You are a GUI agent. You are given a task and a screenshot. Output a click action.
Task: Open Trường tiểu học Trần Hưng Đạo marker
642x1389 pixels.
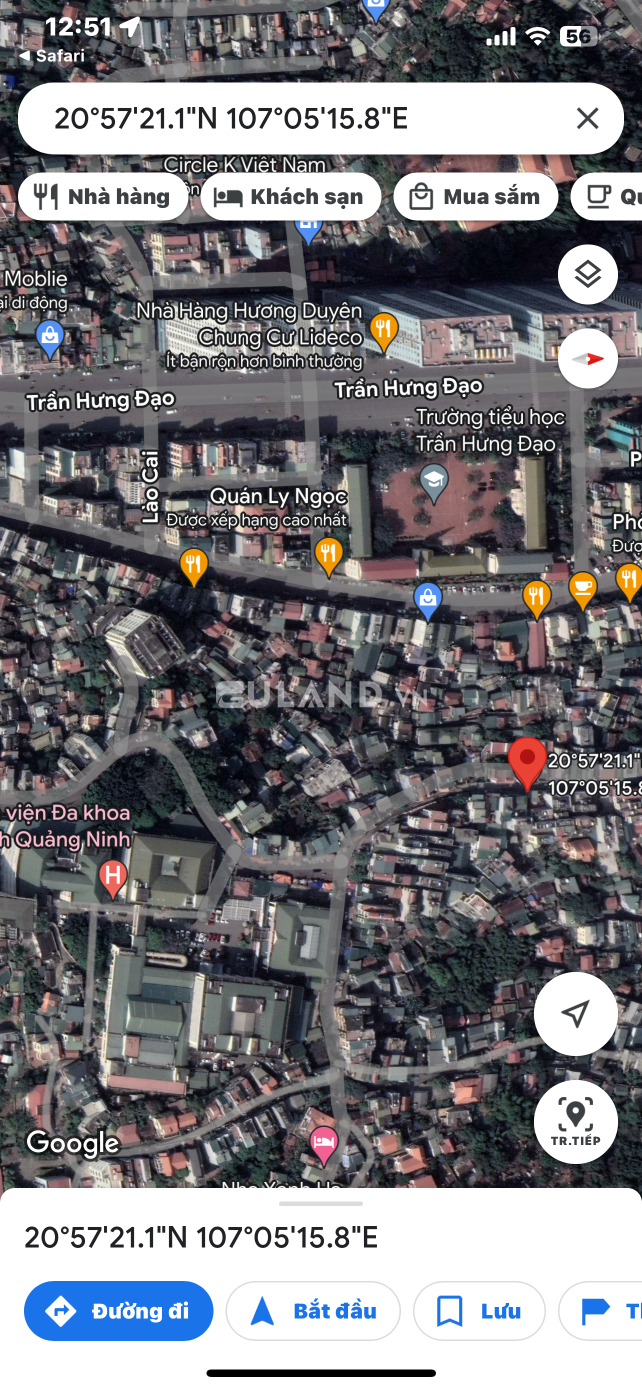[433, 482]
